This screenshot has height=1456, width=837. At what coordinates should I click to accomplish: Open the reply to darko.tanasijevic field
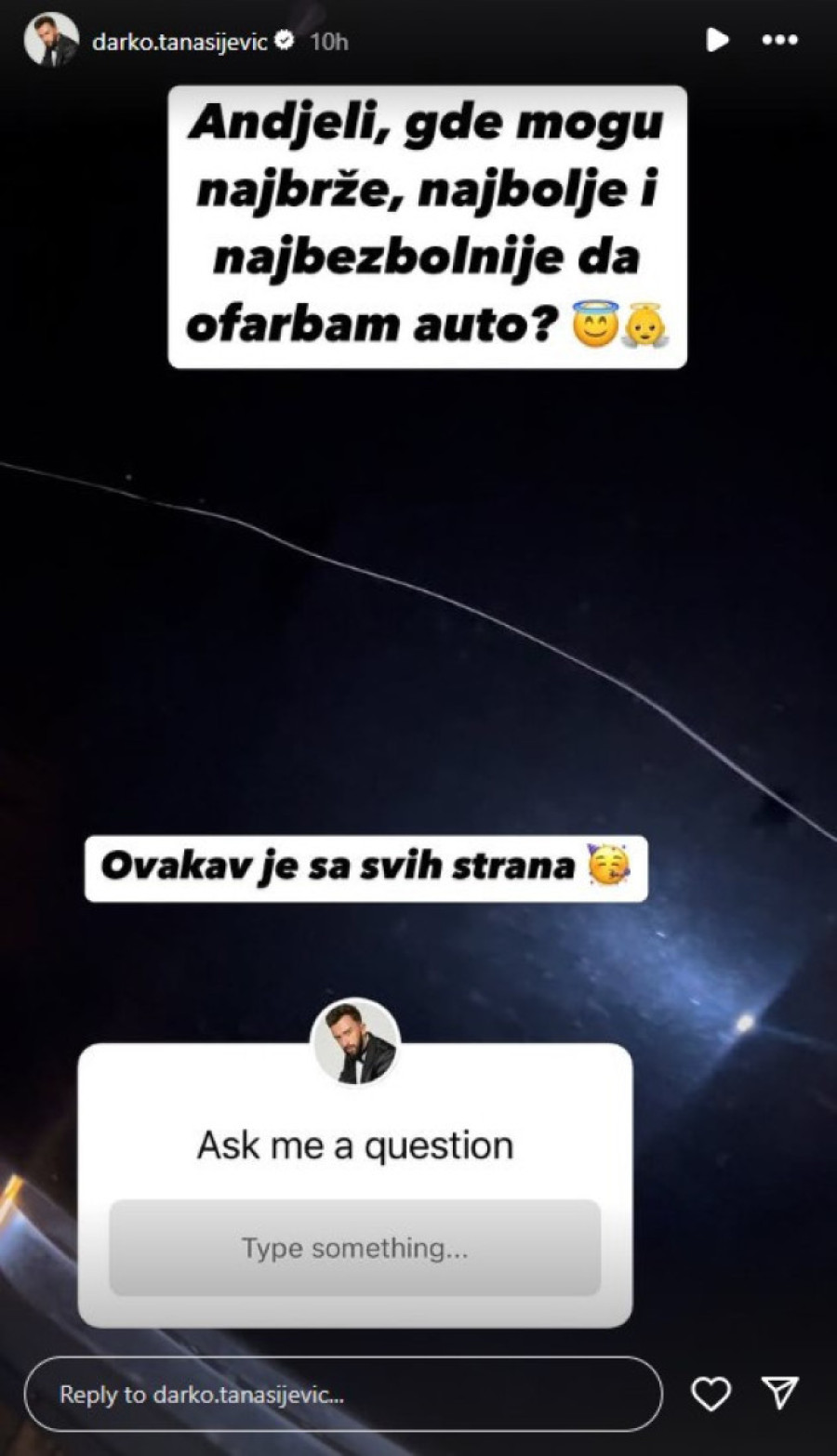(342, 1395)
